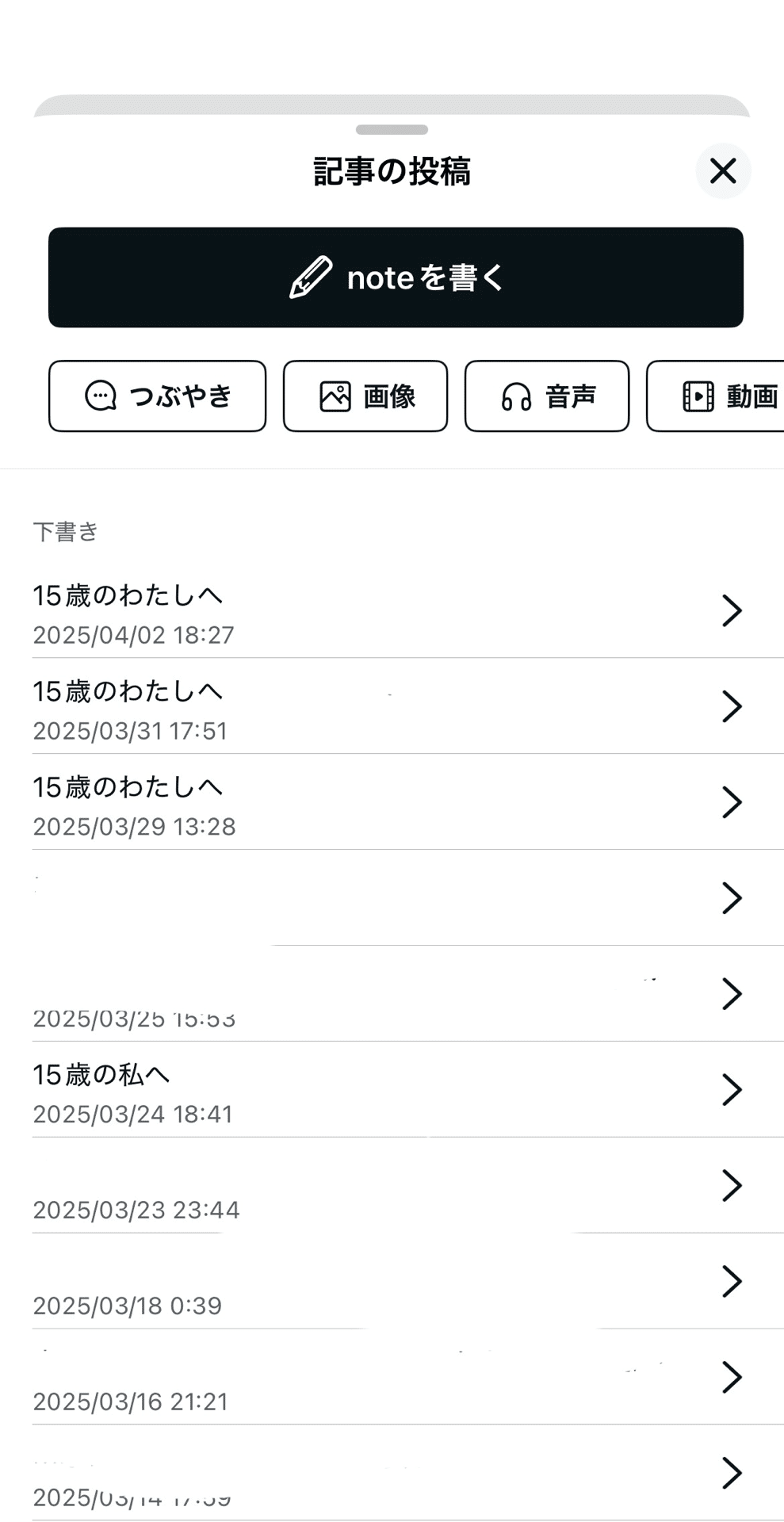Image resolution: width=784 pixels, height=1522 pixels.
Task: Close the 記事の投稿 sheet
Action: (722, 171)
